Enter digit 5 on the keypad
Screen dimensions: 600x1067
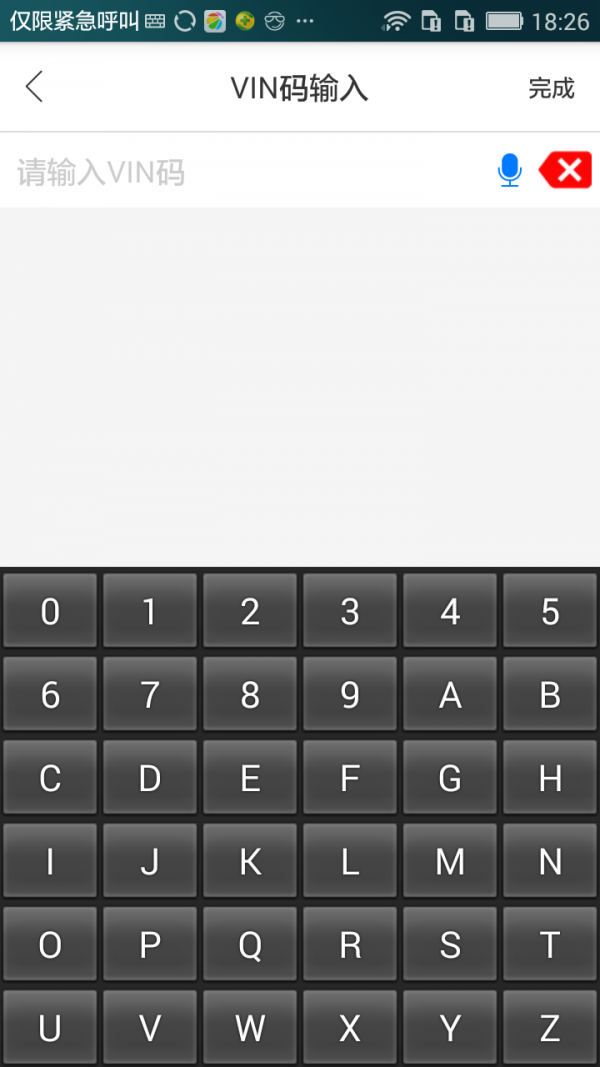coord(550,611)
